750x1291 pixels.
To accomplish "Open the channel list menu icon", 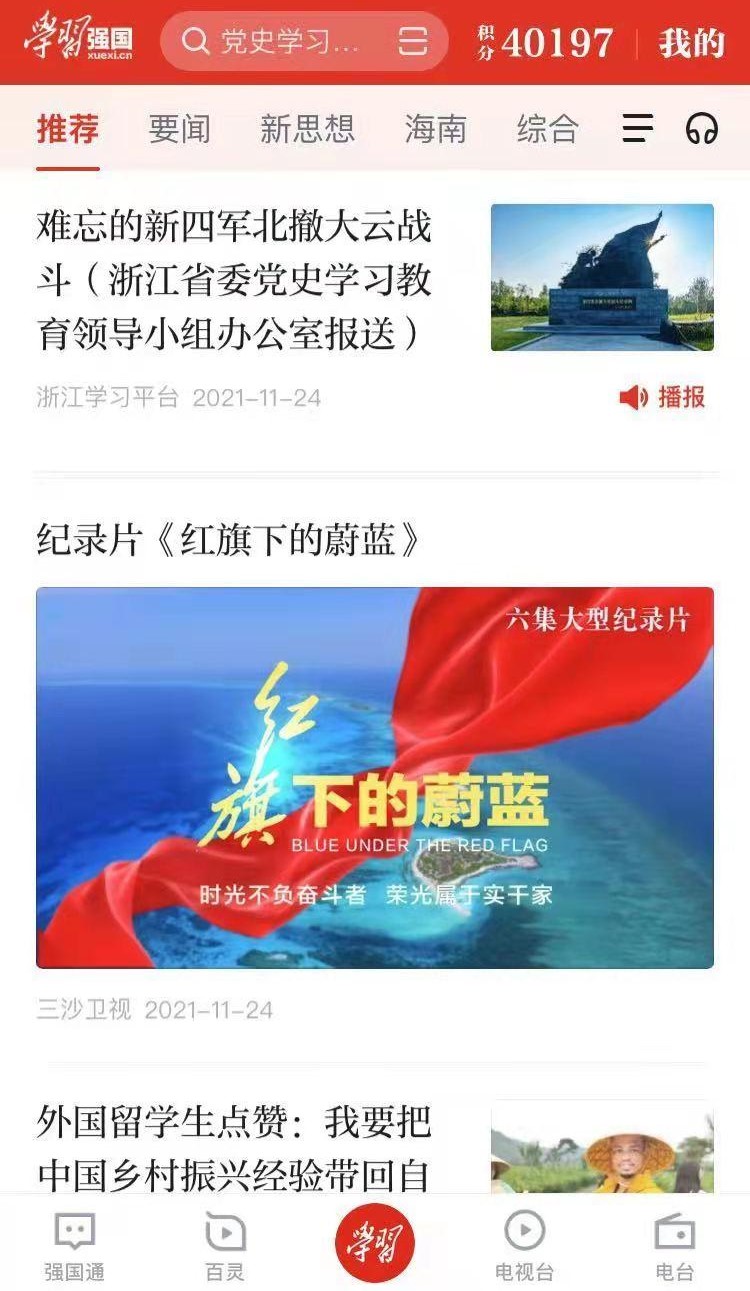I will 638,128.
